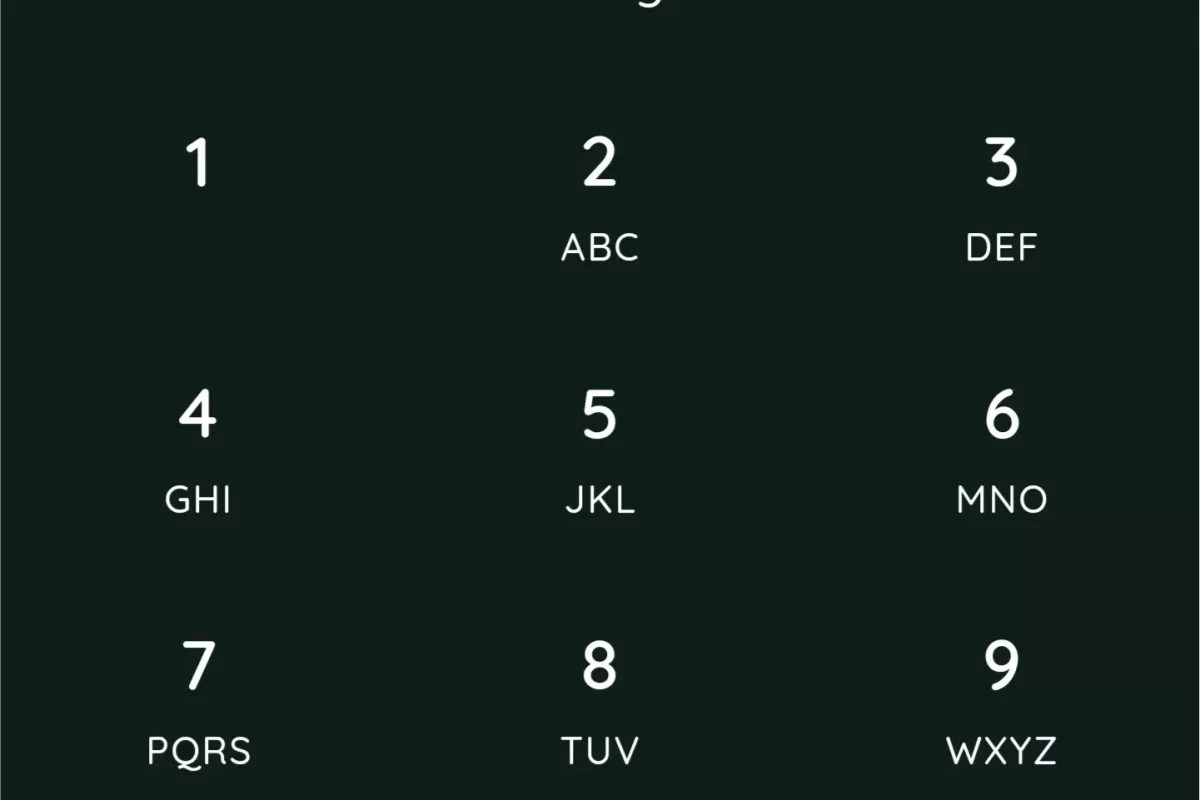Tap the 4 GHI key
1200x800 pixels.
198,450
